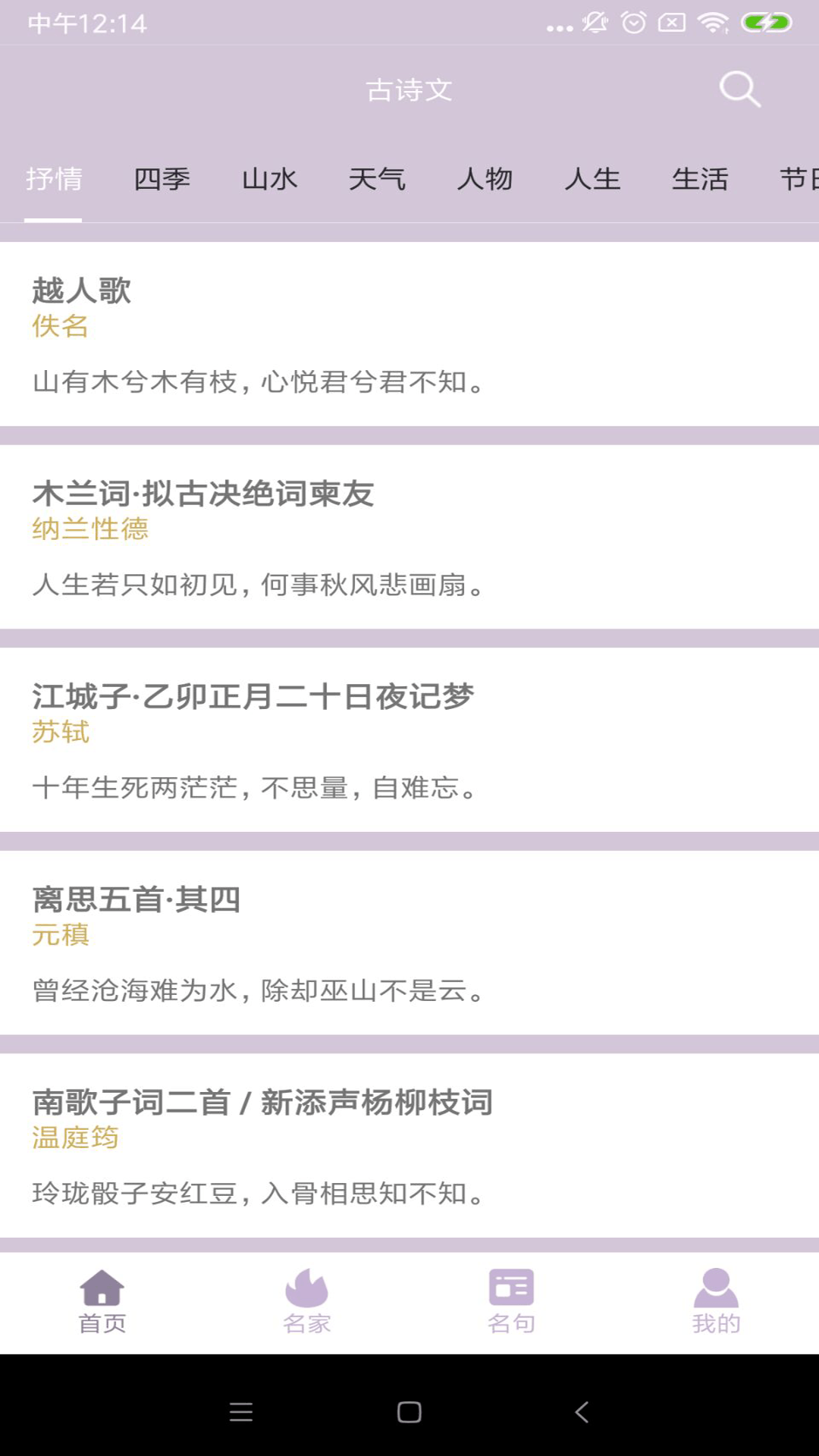Tap the author 纳兰性德
The image size is (819, 1456).
pyautogui.click(x=91, y=531)
